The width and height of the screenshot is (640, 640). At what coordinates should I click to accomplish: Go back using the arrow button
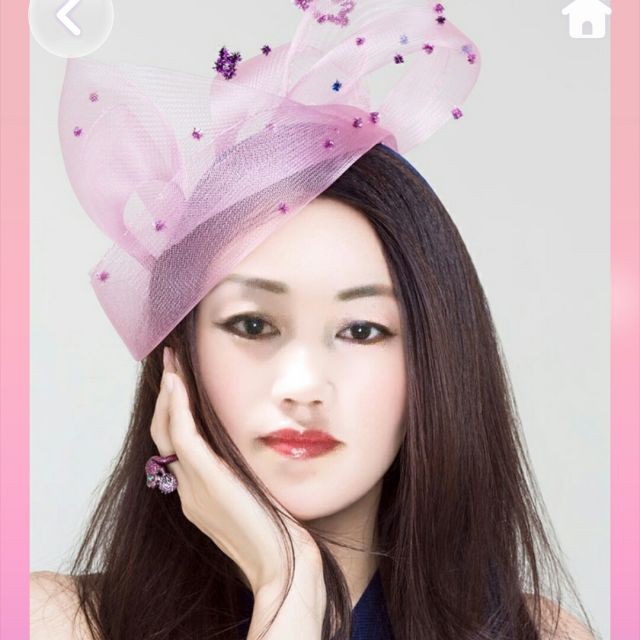point(69,19)
